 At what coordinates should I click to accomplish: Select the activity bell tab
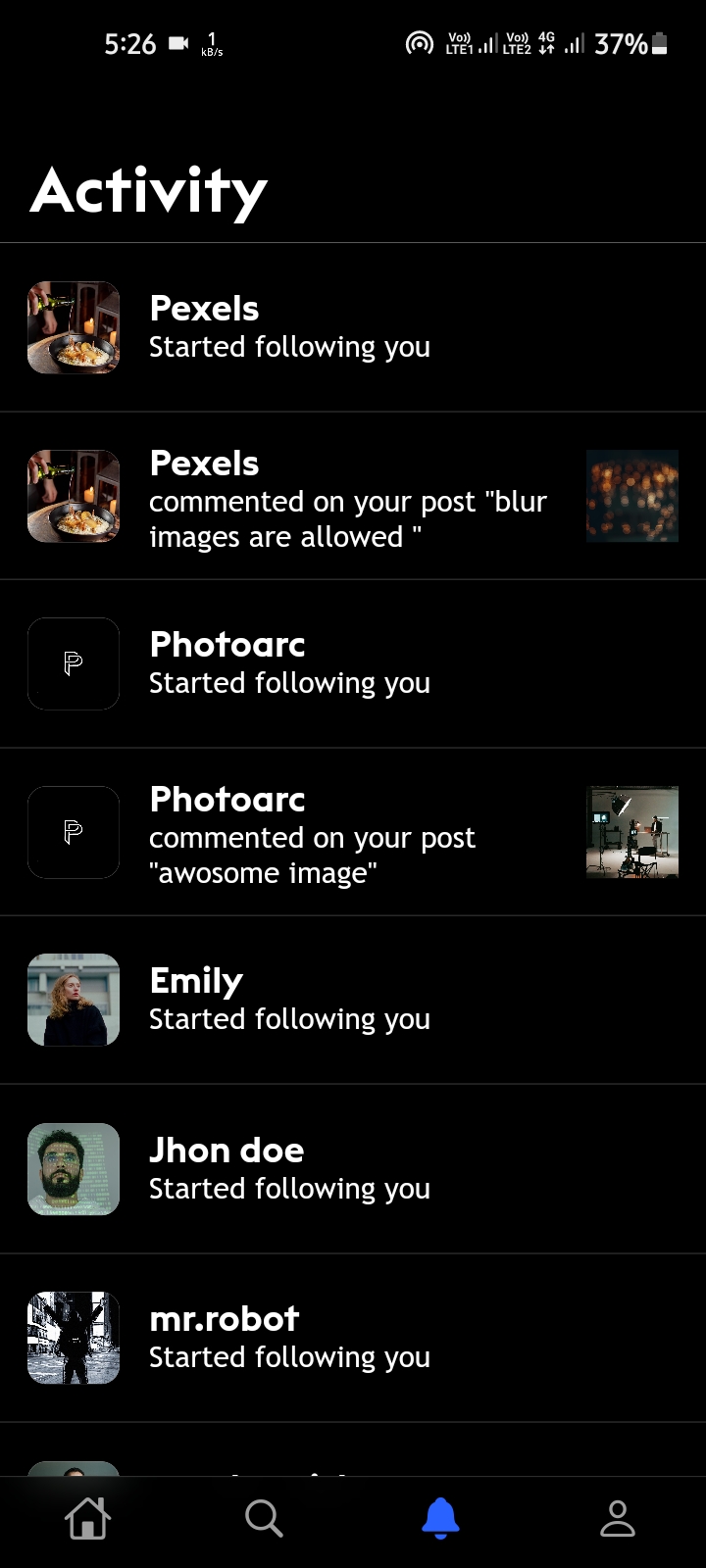[x=440, y=1519]
